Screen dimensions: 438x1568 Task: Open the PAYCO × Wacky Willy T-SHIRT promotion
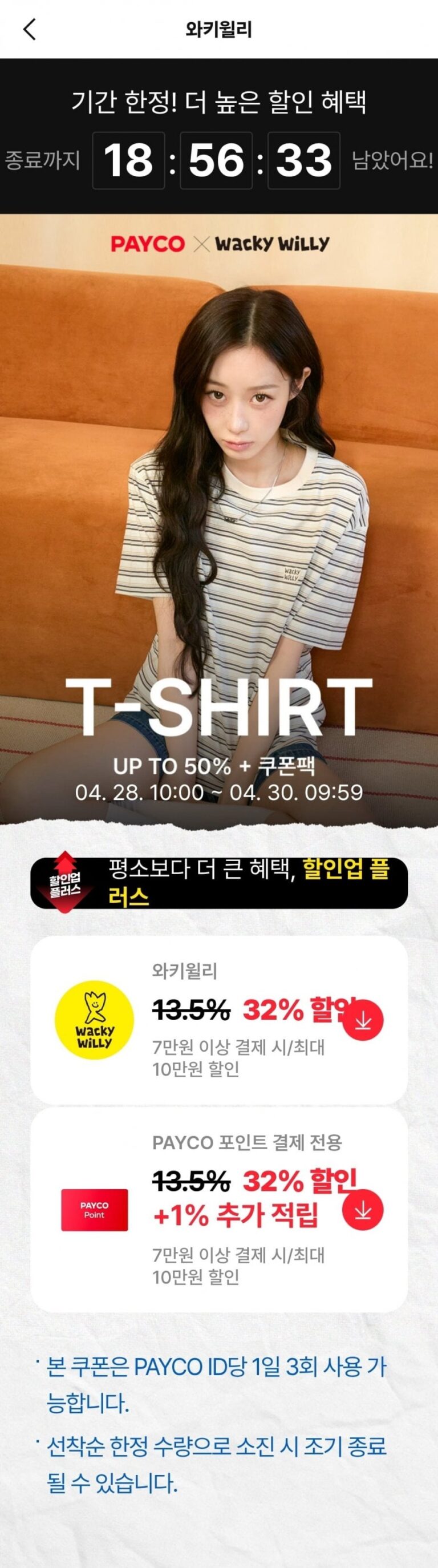pyautogui.click(x=219, y=518)
